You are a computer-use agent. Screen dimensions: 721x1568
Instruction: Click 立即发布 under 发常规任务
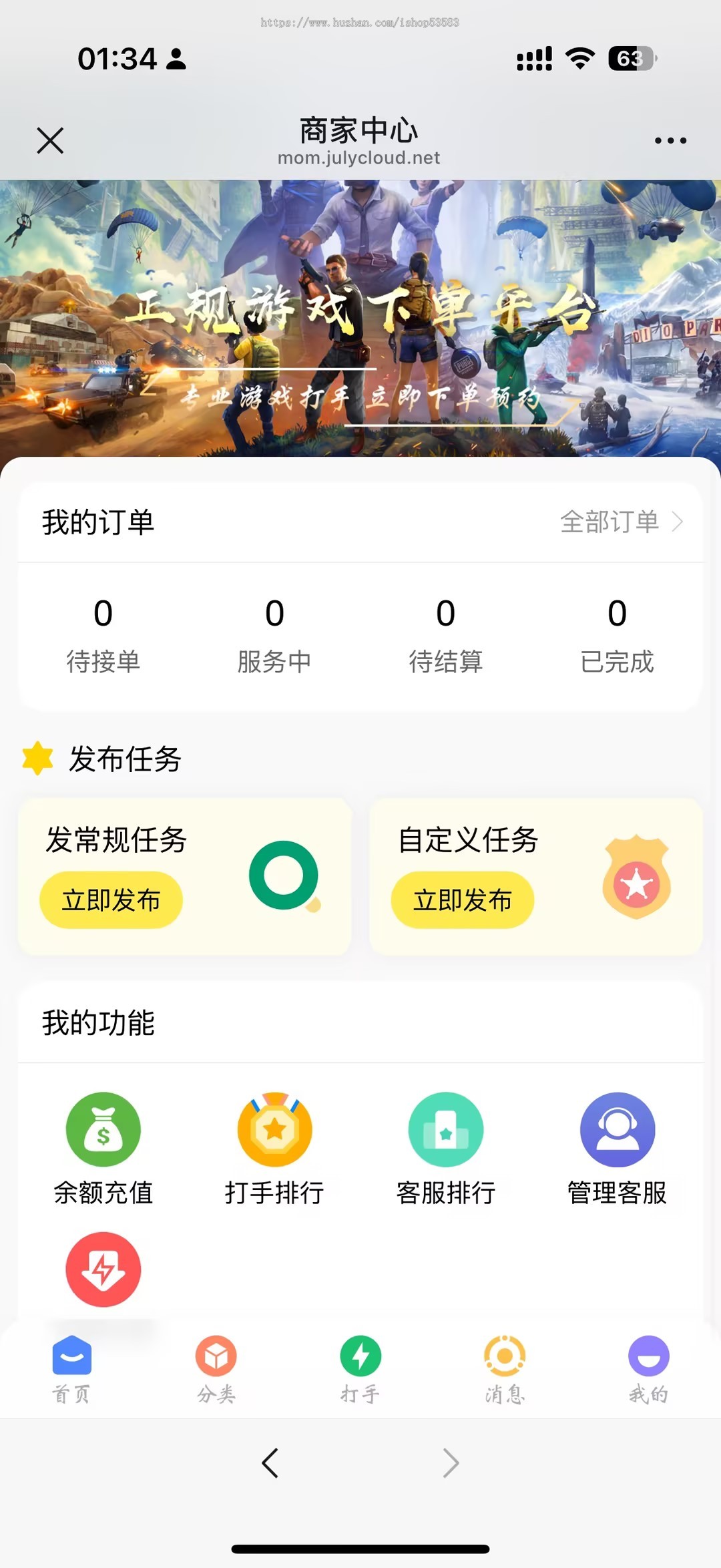coord(111,900)
